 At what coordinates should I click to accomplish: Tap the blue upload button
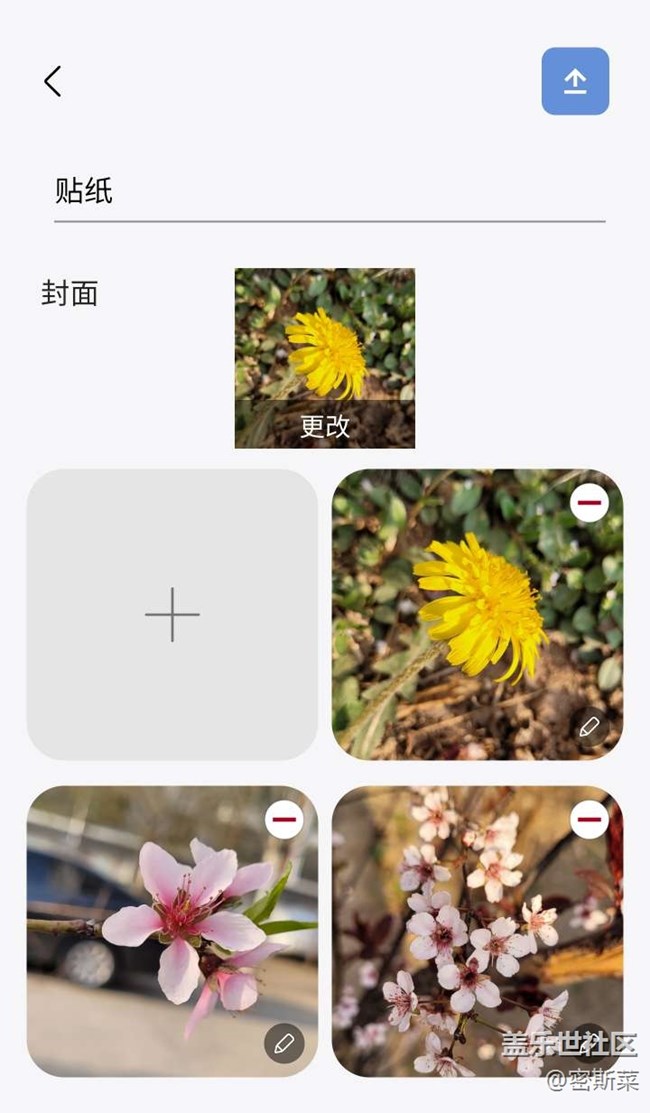coord(575,81)
